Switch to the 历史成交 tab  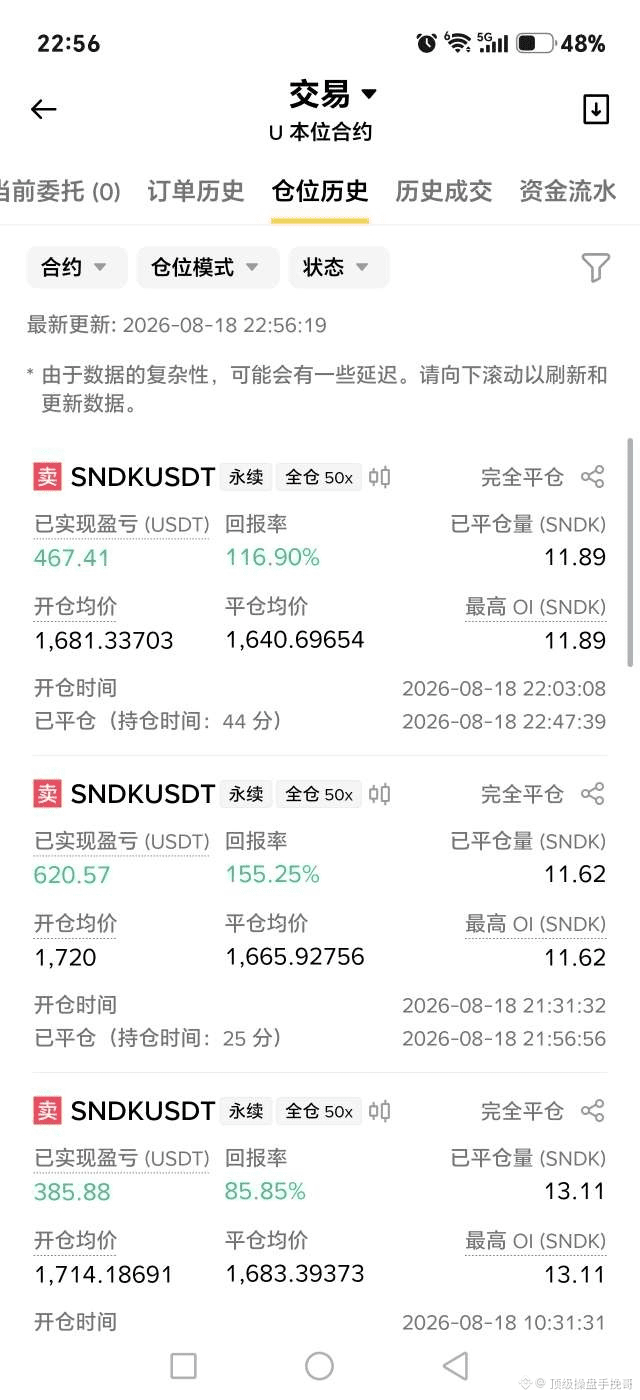tap(444, 191)
